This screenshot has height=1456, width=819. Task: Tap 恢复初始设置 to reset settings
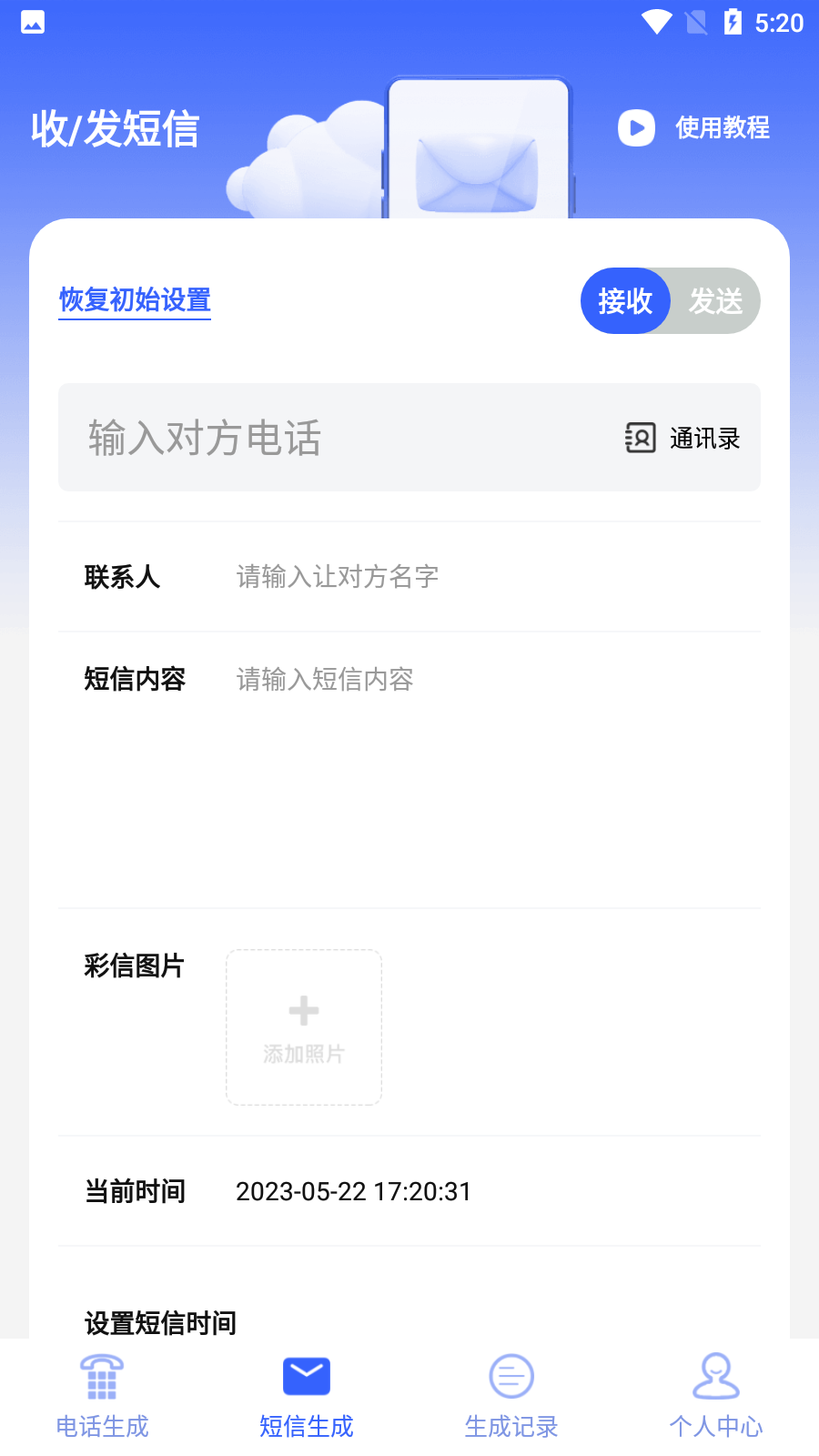[134, 300]
